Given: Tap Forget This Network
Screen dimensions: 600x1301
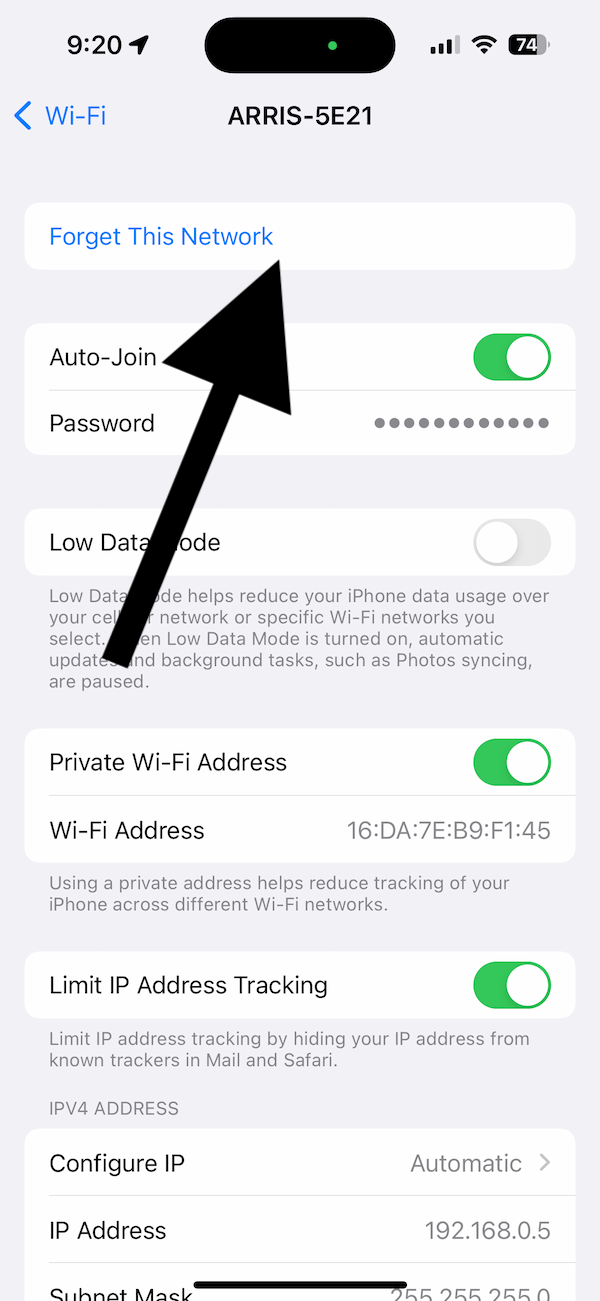Looking at the screenshot, I should click(161, 237).
